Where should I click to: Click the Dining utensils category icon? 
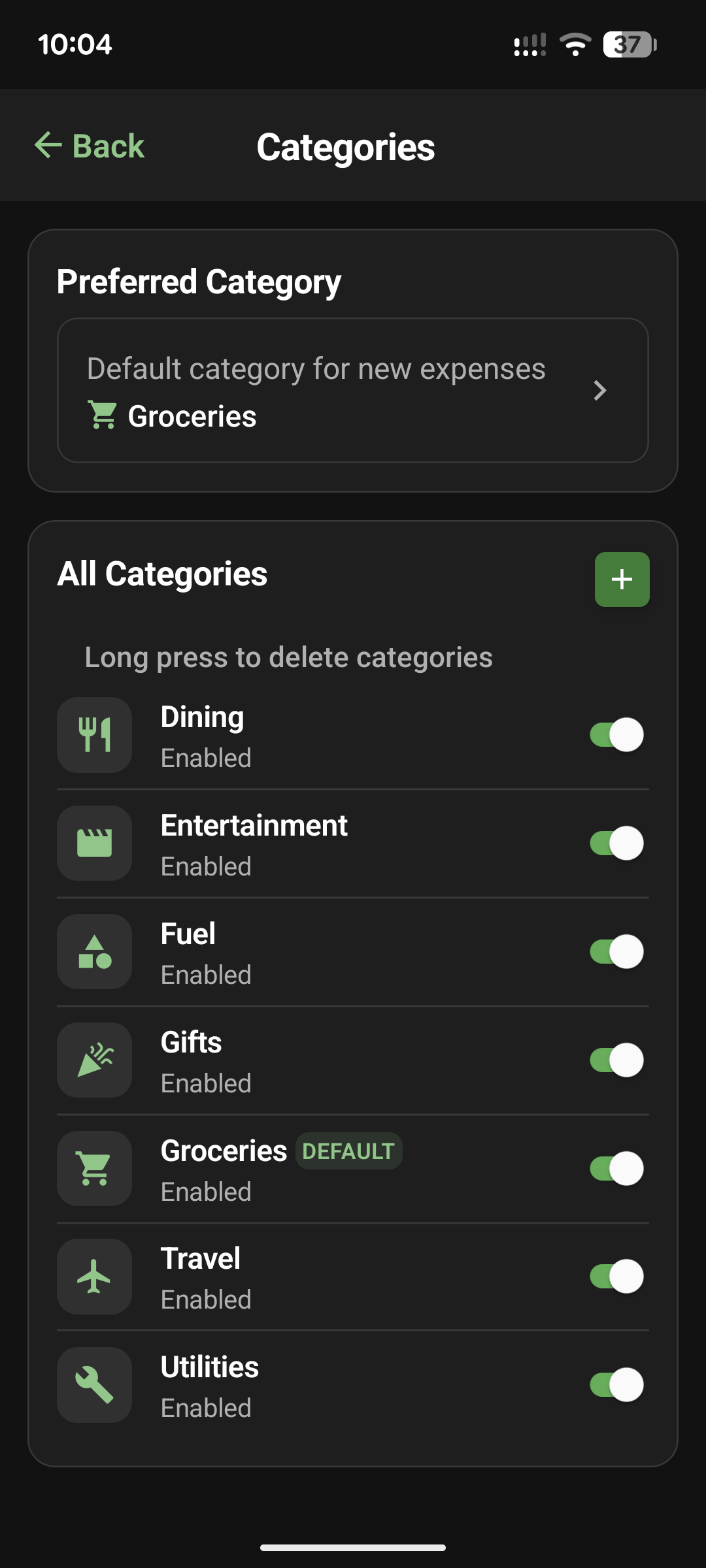pos(94,734)
